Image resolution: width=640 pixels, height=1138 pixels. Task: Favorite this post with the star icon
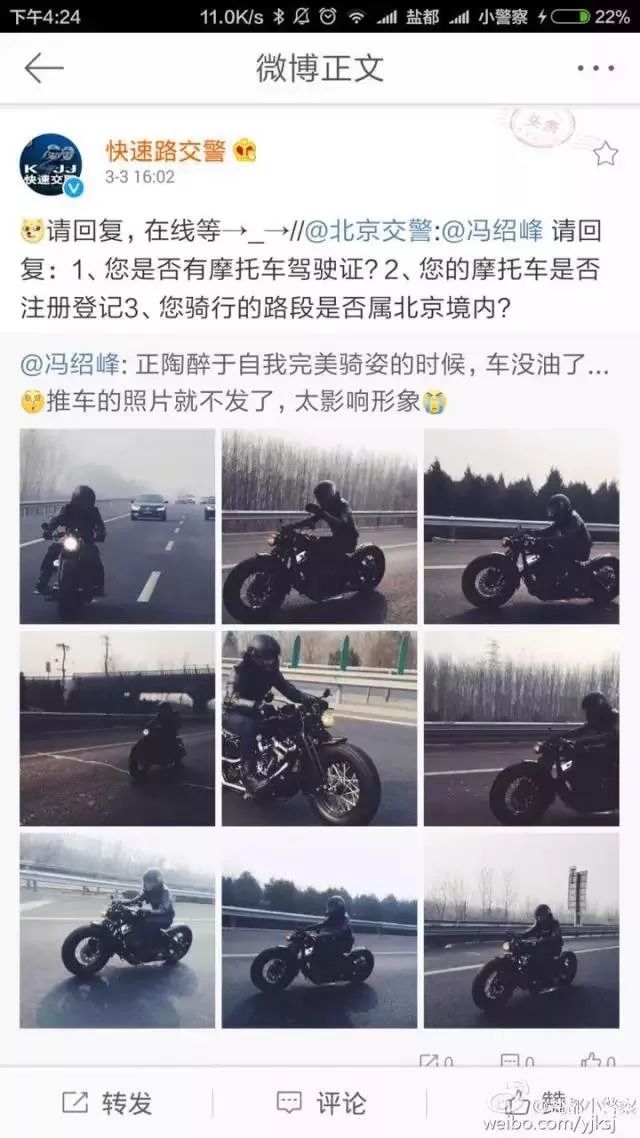[x=605, y=153]
